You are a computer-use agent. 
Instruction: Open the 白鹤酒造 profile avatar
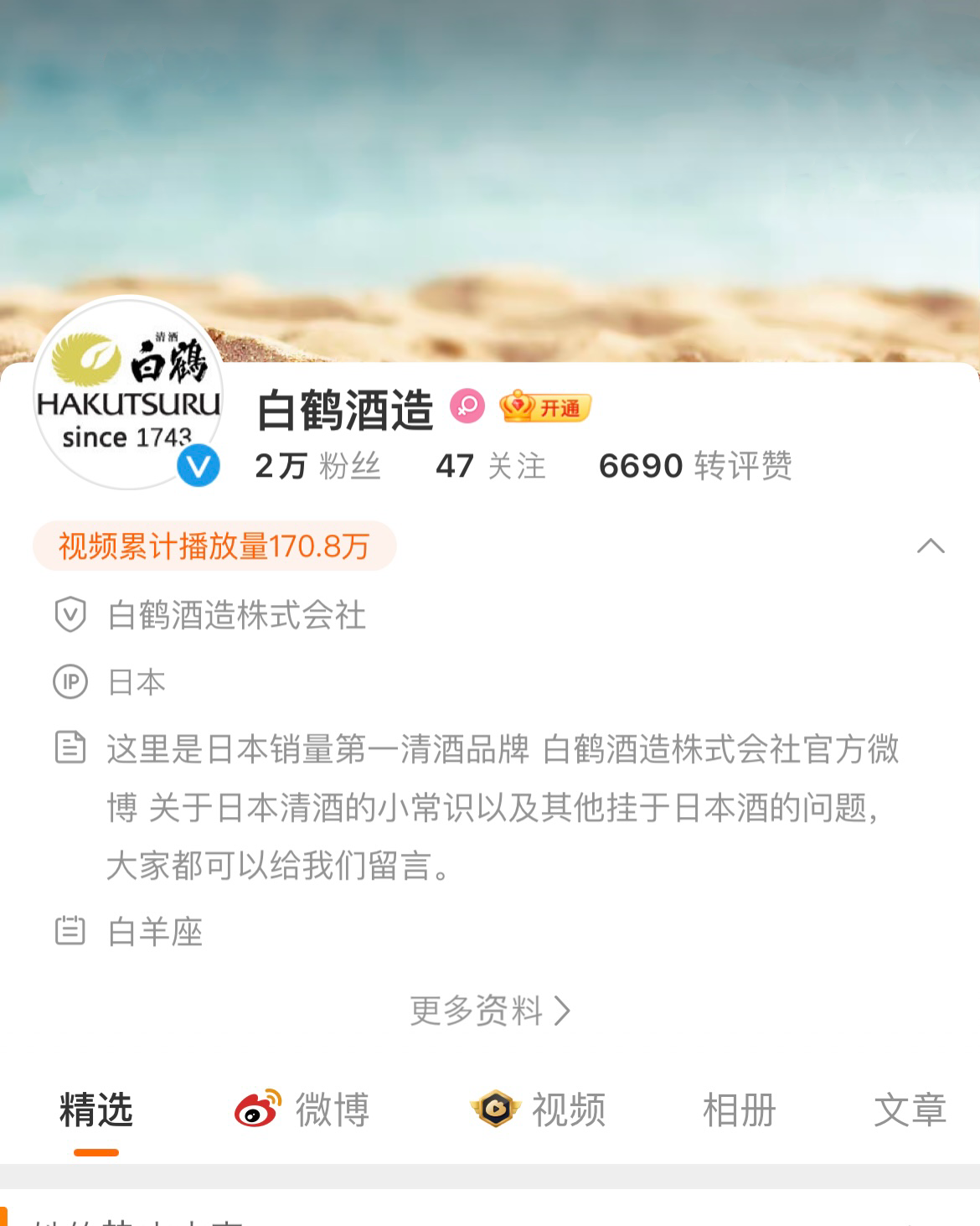[x=127, y=392]
